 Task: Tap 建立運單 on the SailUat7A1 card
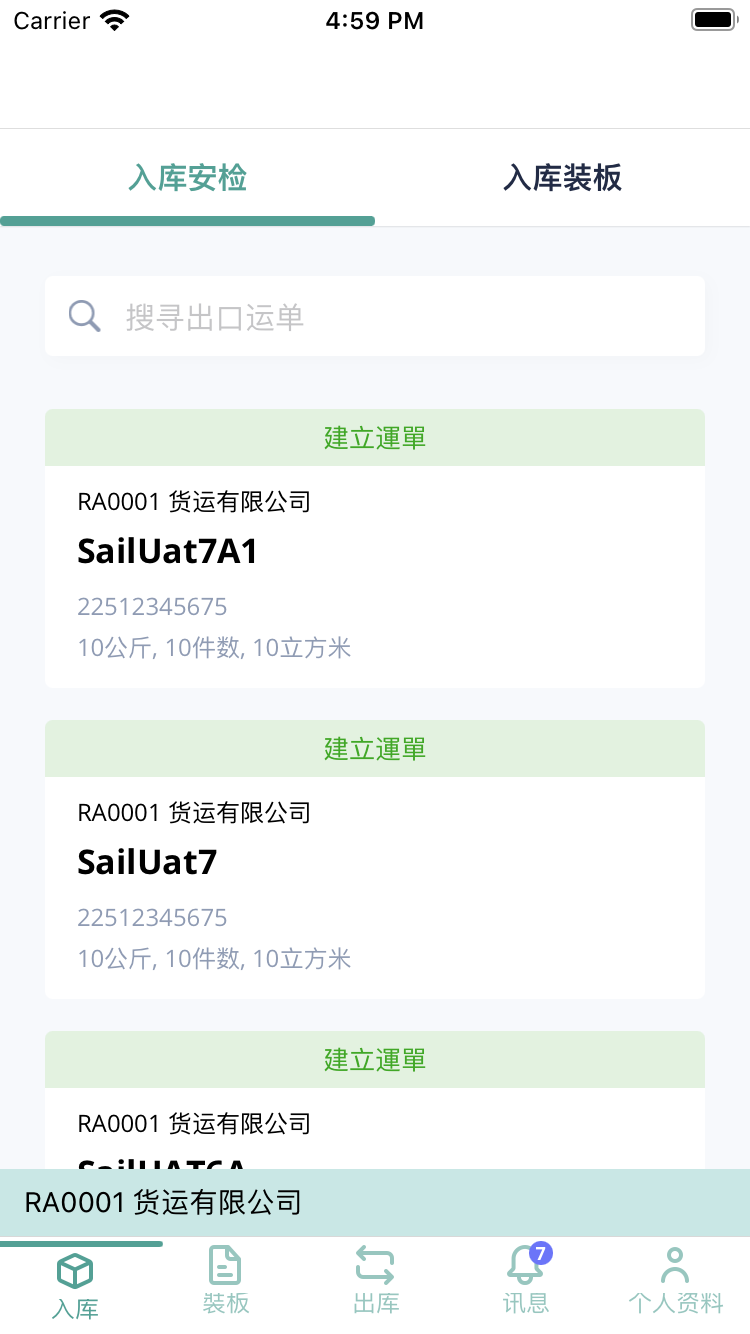374,437
